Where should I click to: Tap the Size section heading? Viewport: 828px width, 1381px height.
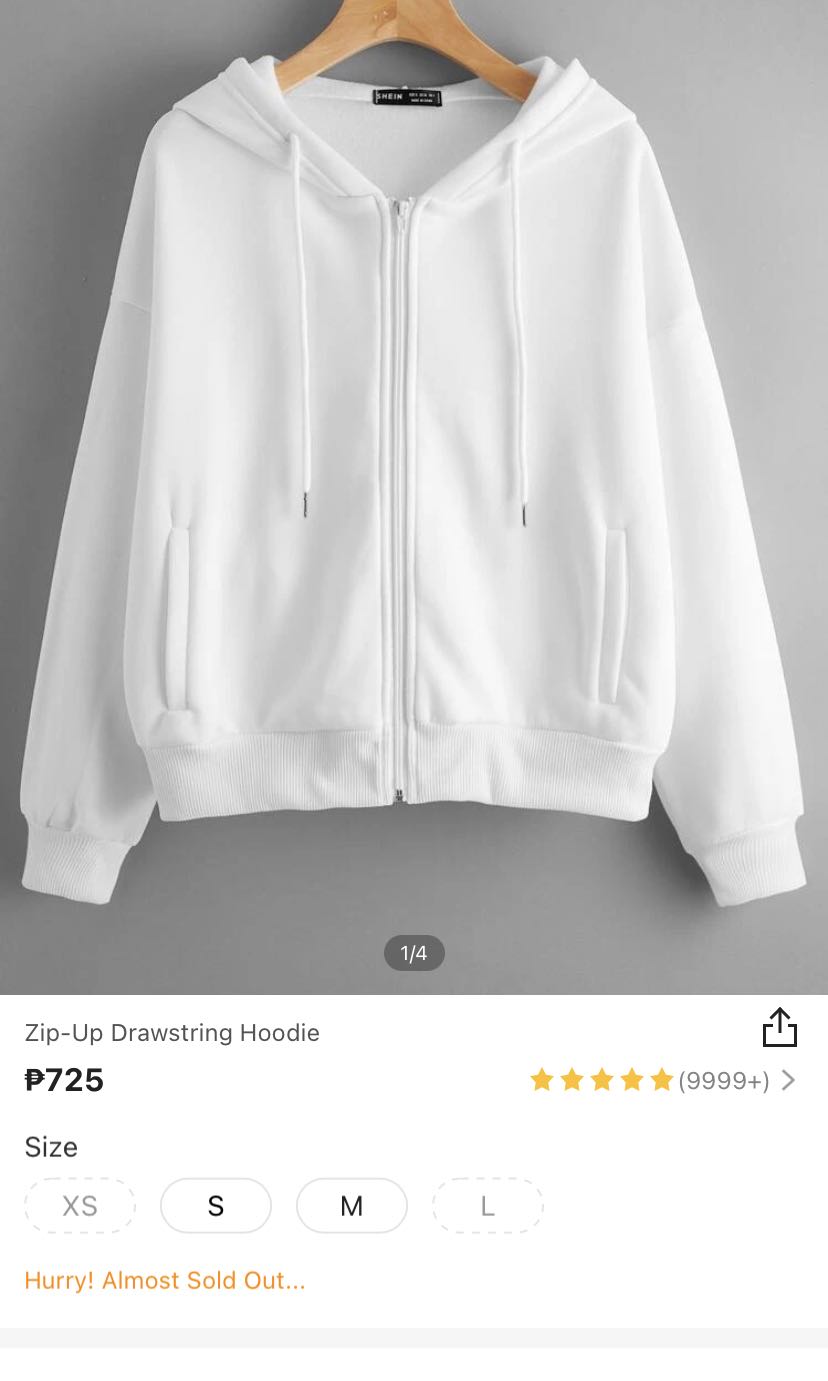point(51,1147)
